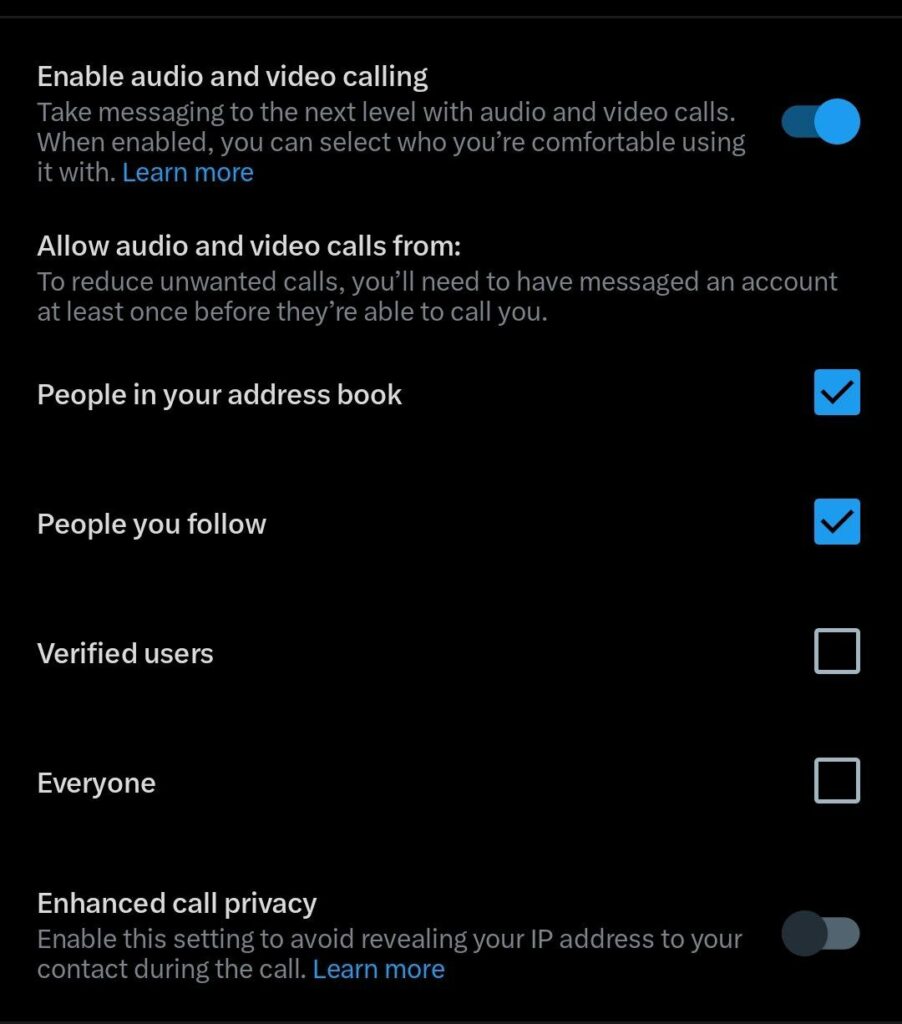
Task: Uncheck People you follow checkbox
Action: click(836, 522)
